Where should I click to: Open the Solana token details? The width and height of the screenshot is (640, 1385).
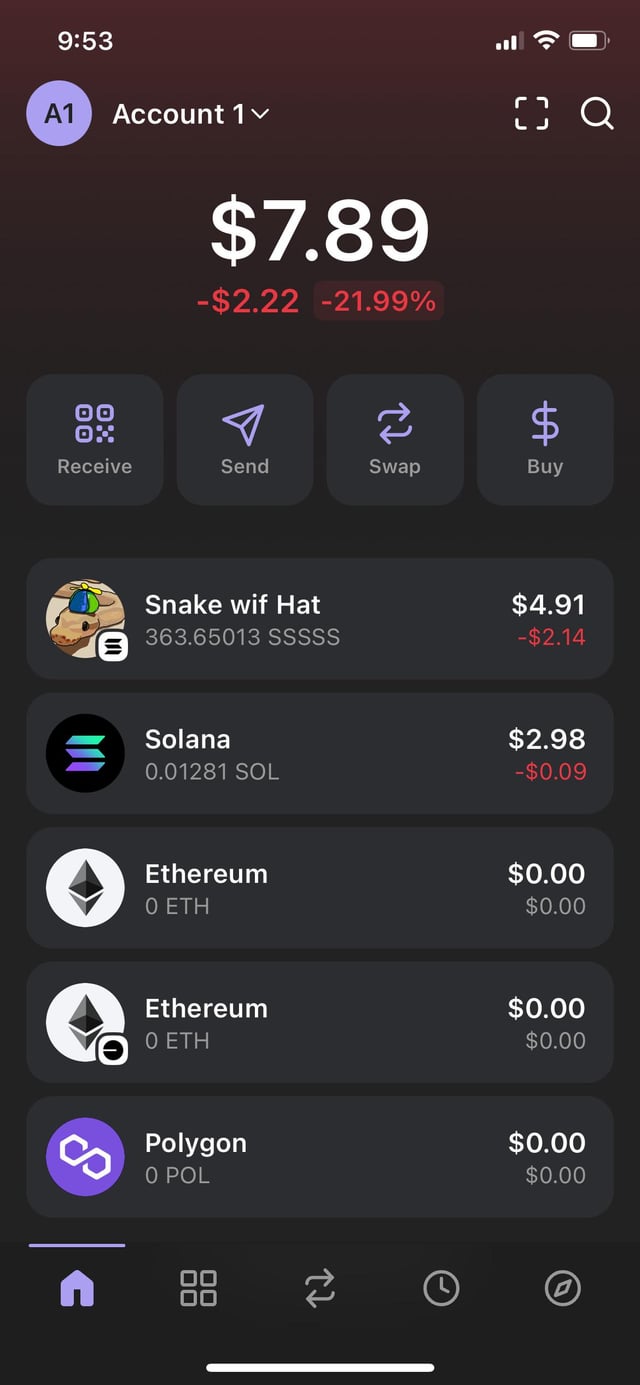pos(319,754)
